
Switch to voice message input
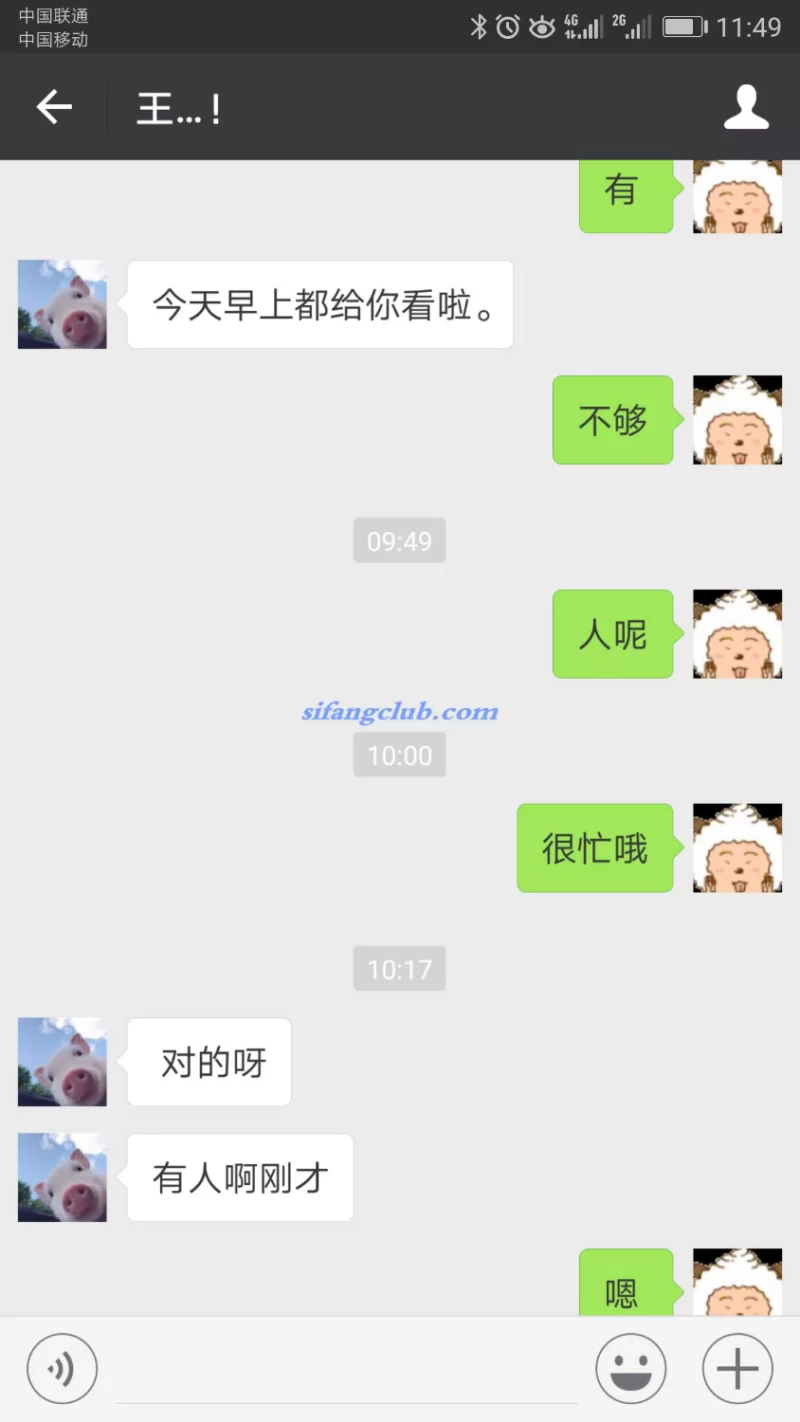62,1368
